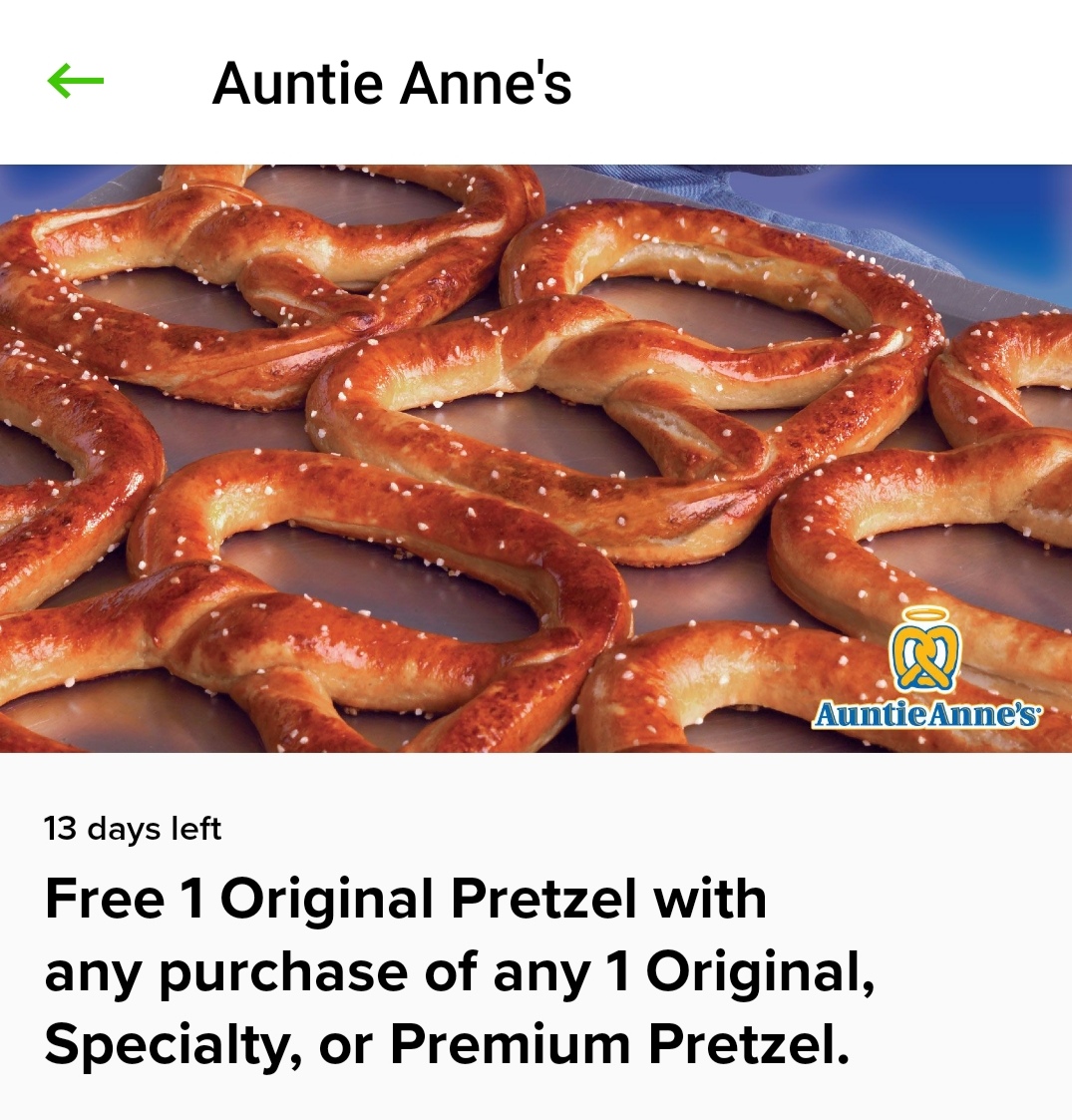Go back using the green arrow
Image resolution: width=1072 pixels, height=1120 pixels.
click(x=76, y=82)
